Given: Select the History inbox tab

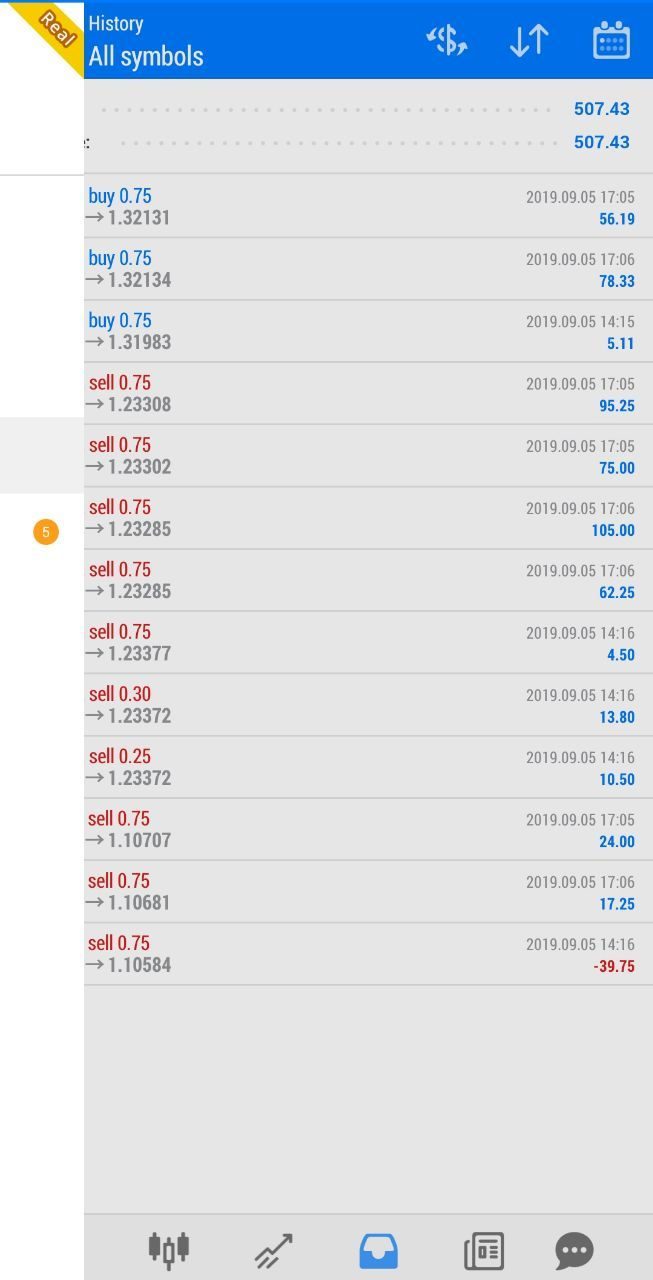Looking at the screenshot, I should click(378, 1249).
